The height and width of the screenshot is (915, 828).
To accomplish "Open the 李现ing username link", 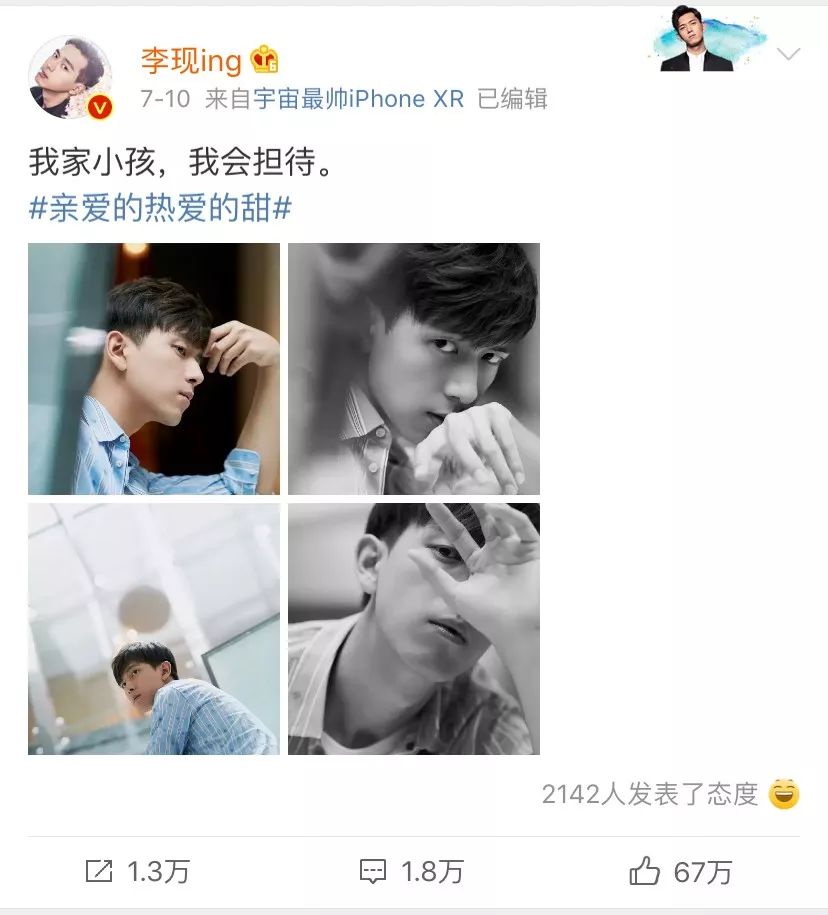I will (191, 60).
